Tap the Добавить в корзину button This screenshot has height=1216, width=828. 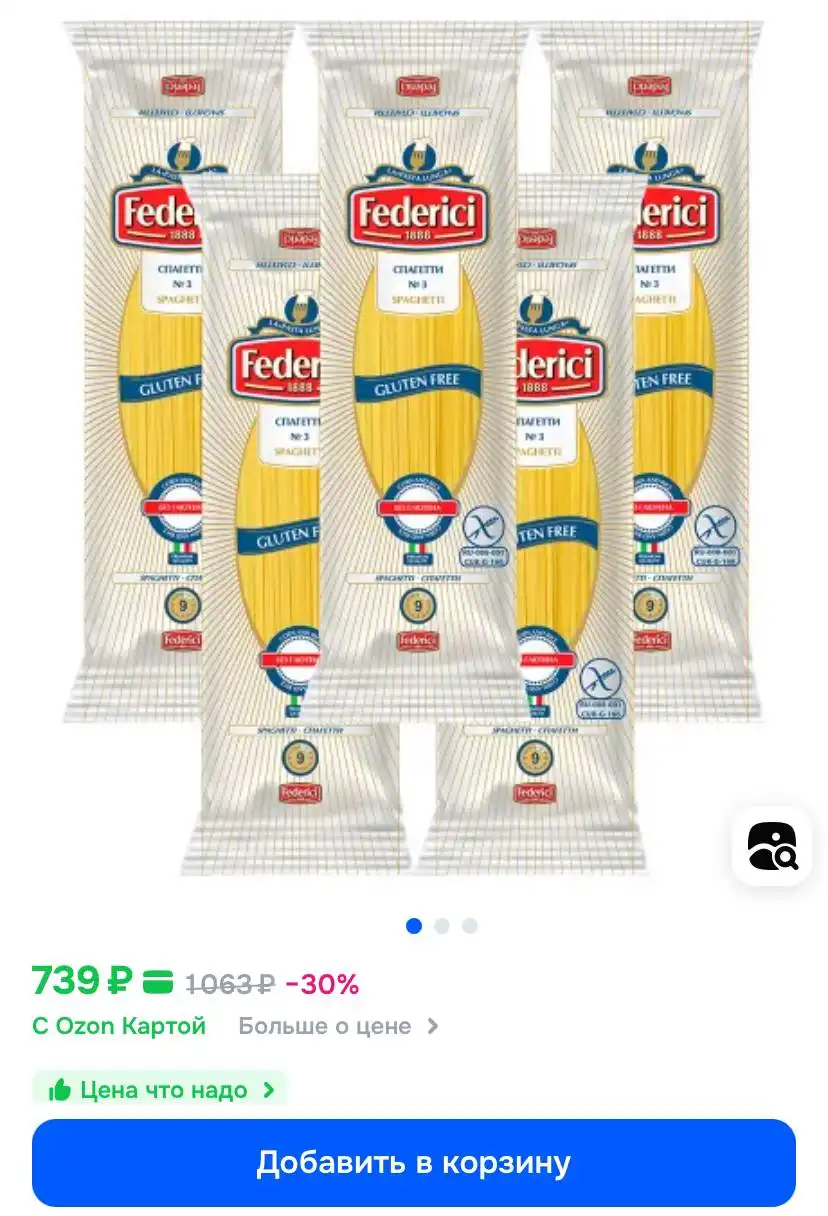pyautogui.click(x=414, y=1162)
